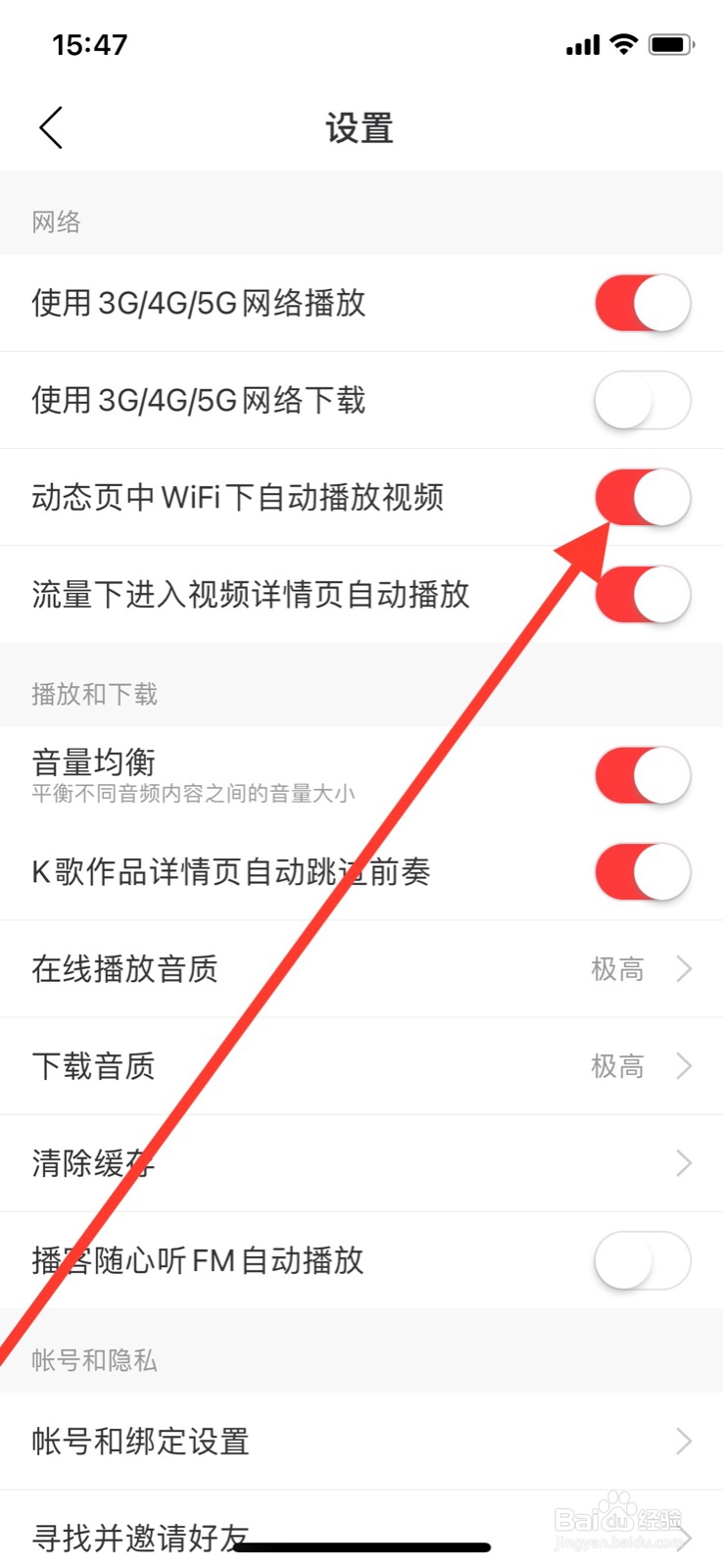This screenshot has width=723, height=1568.
Task: Navigate back using the back arrow
Action: [x=49, y=127]
